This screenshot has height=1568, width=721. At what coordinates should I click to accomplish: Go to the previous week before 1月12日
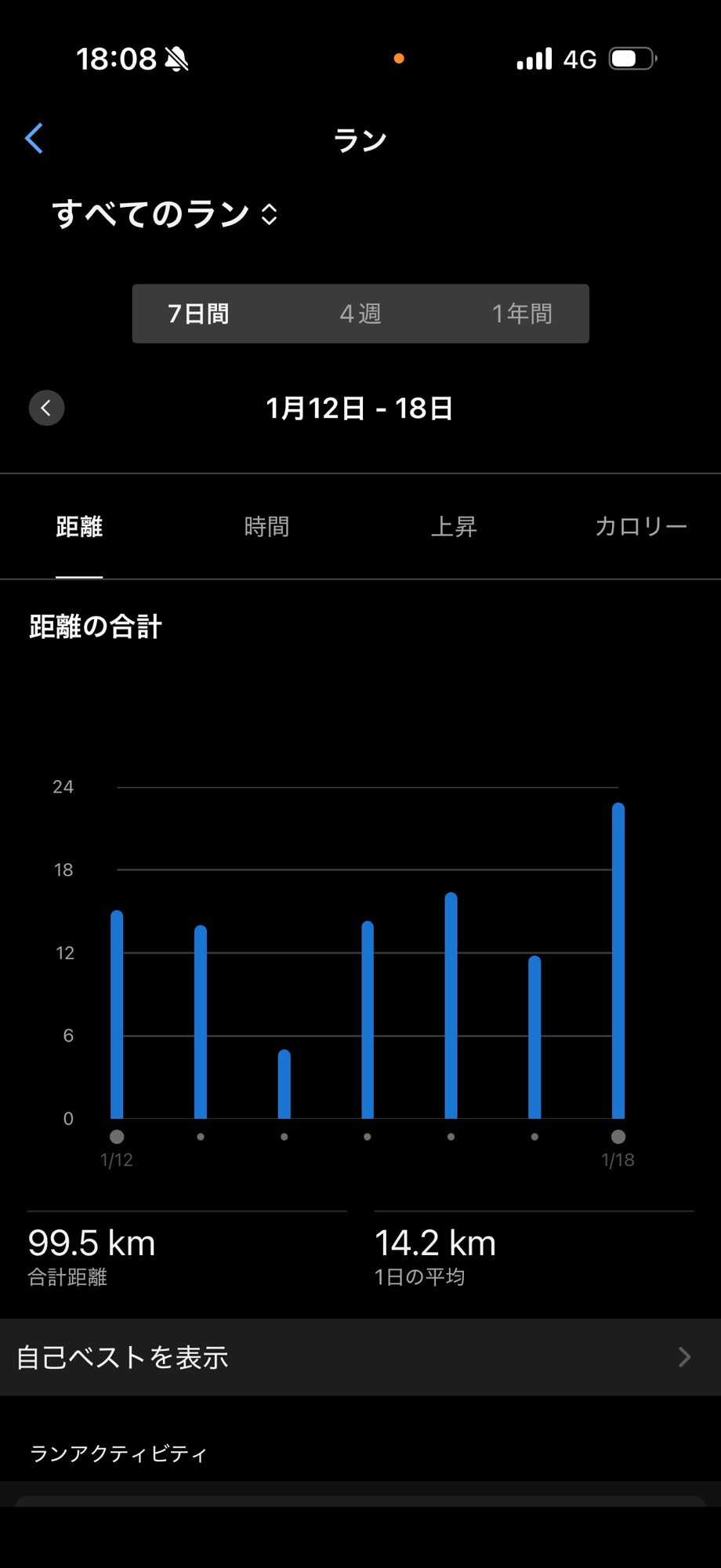click(x=46, y=408)
